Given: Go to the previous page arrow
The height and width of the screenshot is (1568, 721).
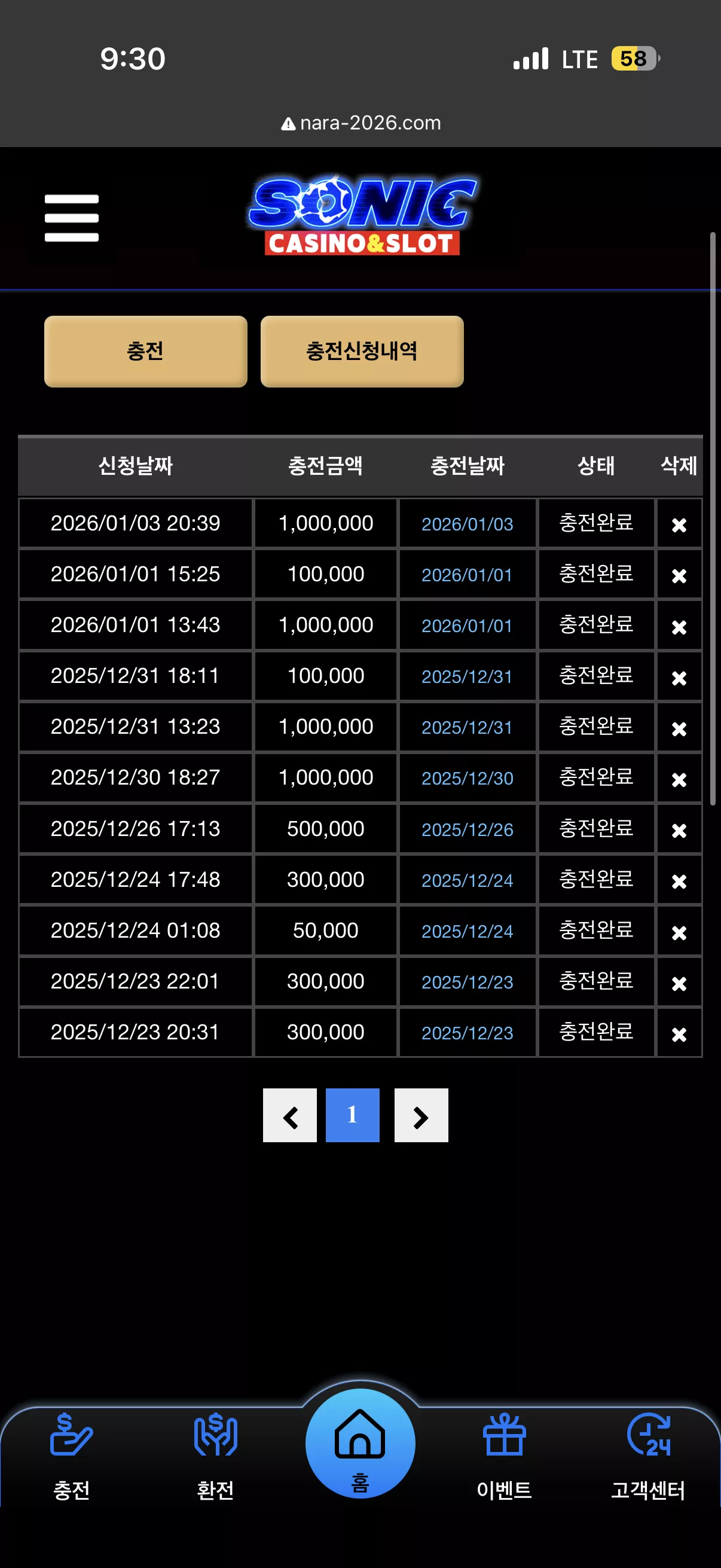Looking at the screenshot, I should click(289, 1115).
